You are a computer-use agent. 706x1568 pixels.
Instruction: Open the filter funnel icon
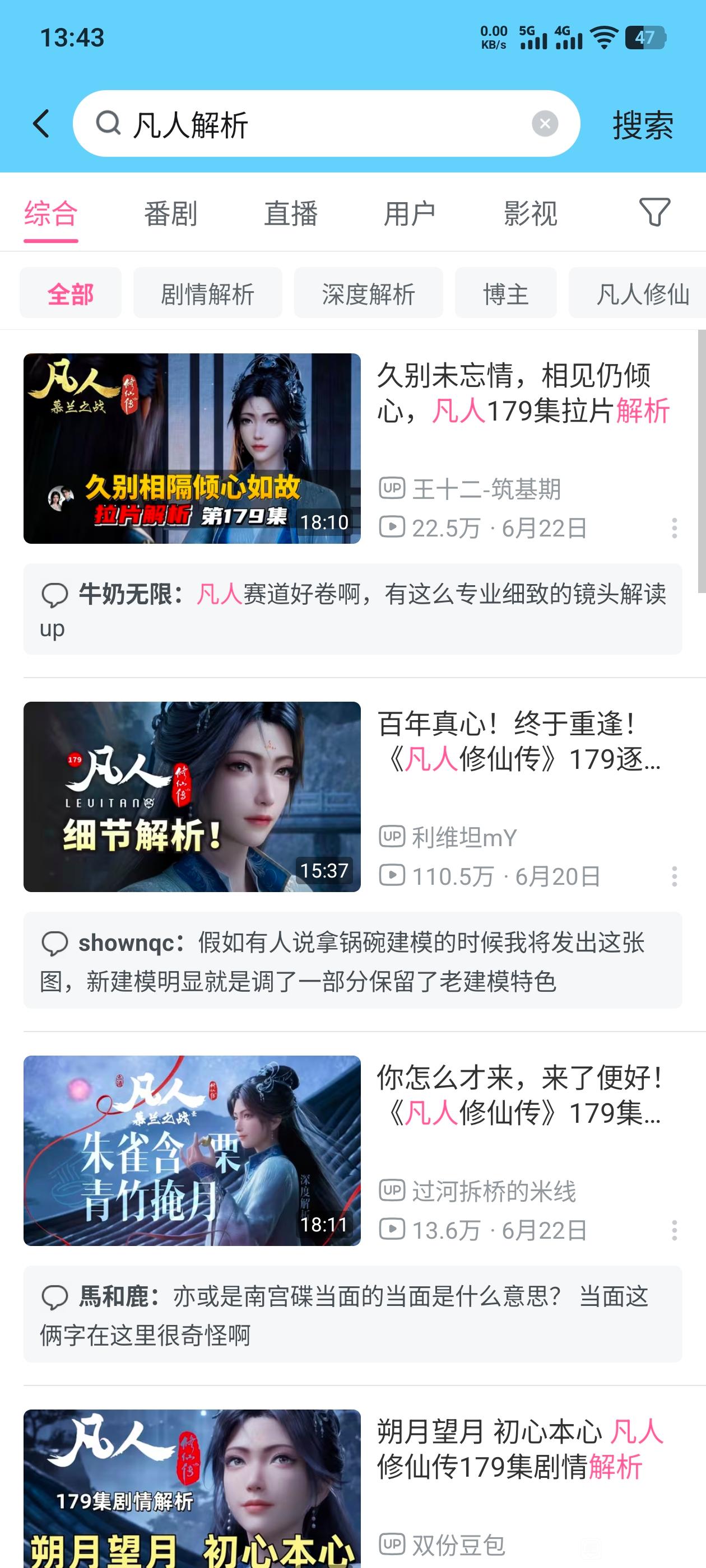click(x=654, y=212)
